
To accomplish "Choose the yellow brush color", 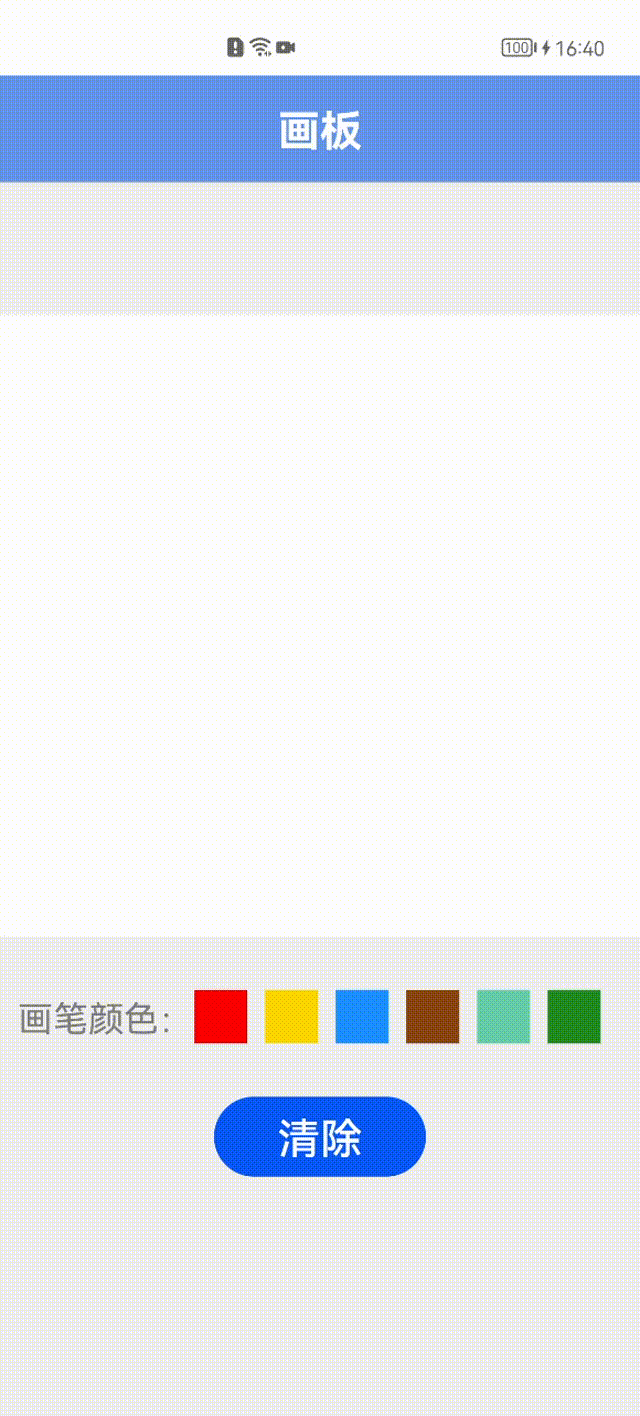I will 291,1016.
